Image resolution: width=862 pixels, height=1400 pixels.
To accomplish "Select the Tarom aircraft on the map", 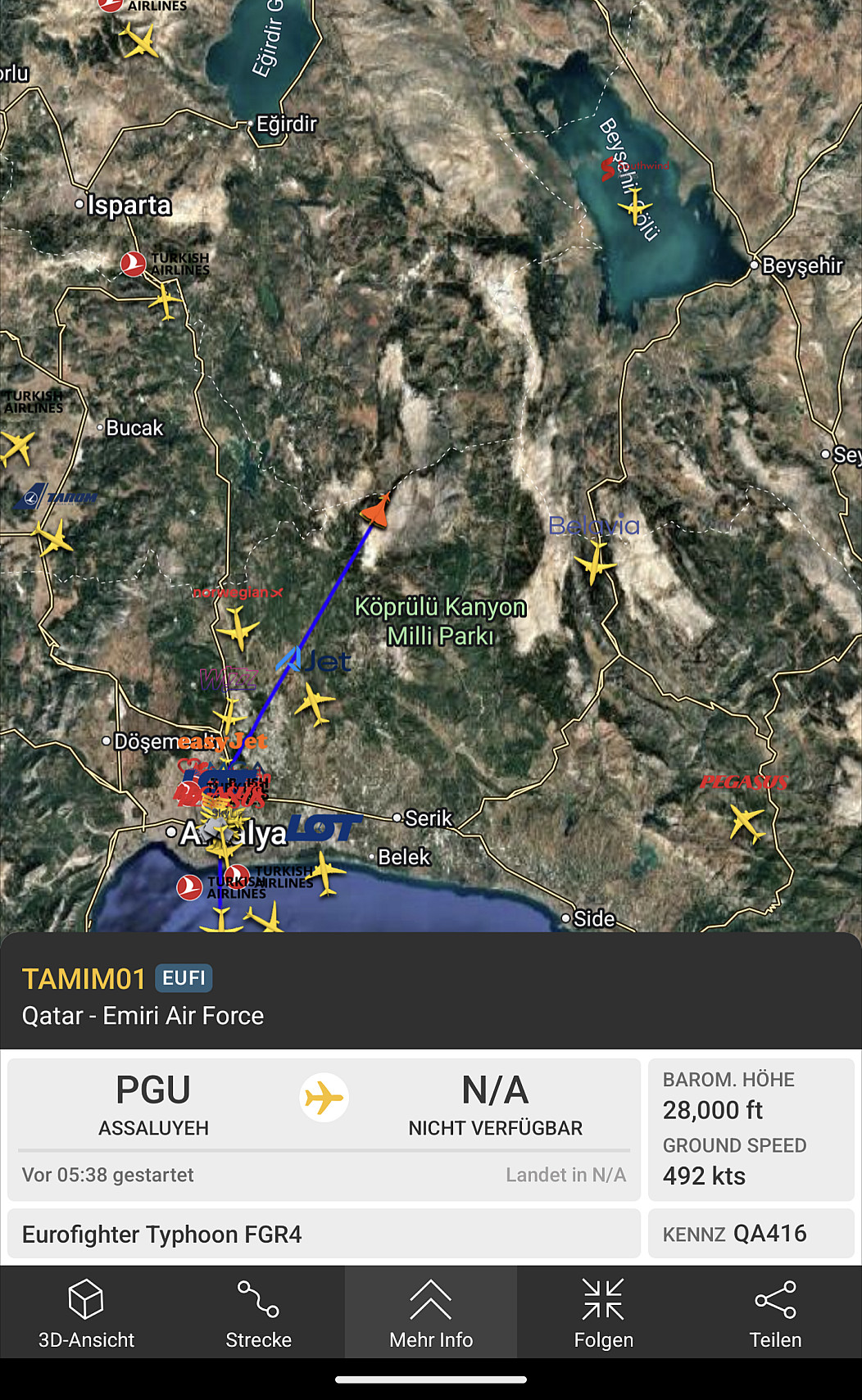I will (x=53, y=537).
